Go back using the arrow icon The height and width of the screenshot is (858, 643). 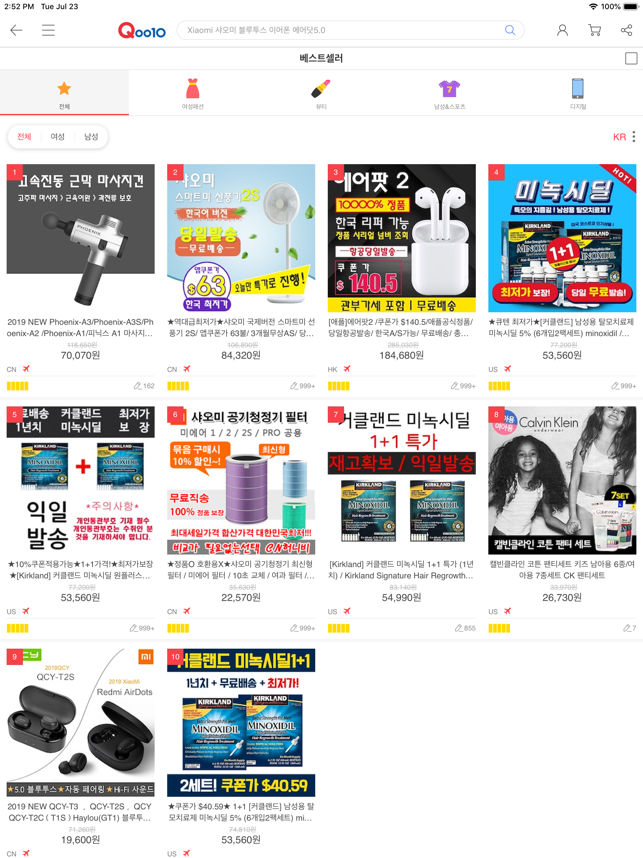[16, 30]
